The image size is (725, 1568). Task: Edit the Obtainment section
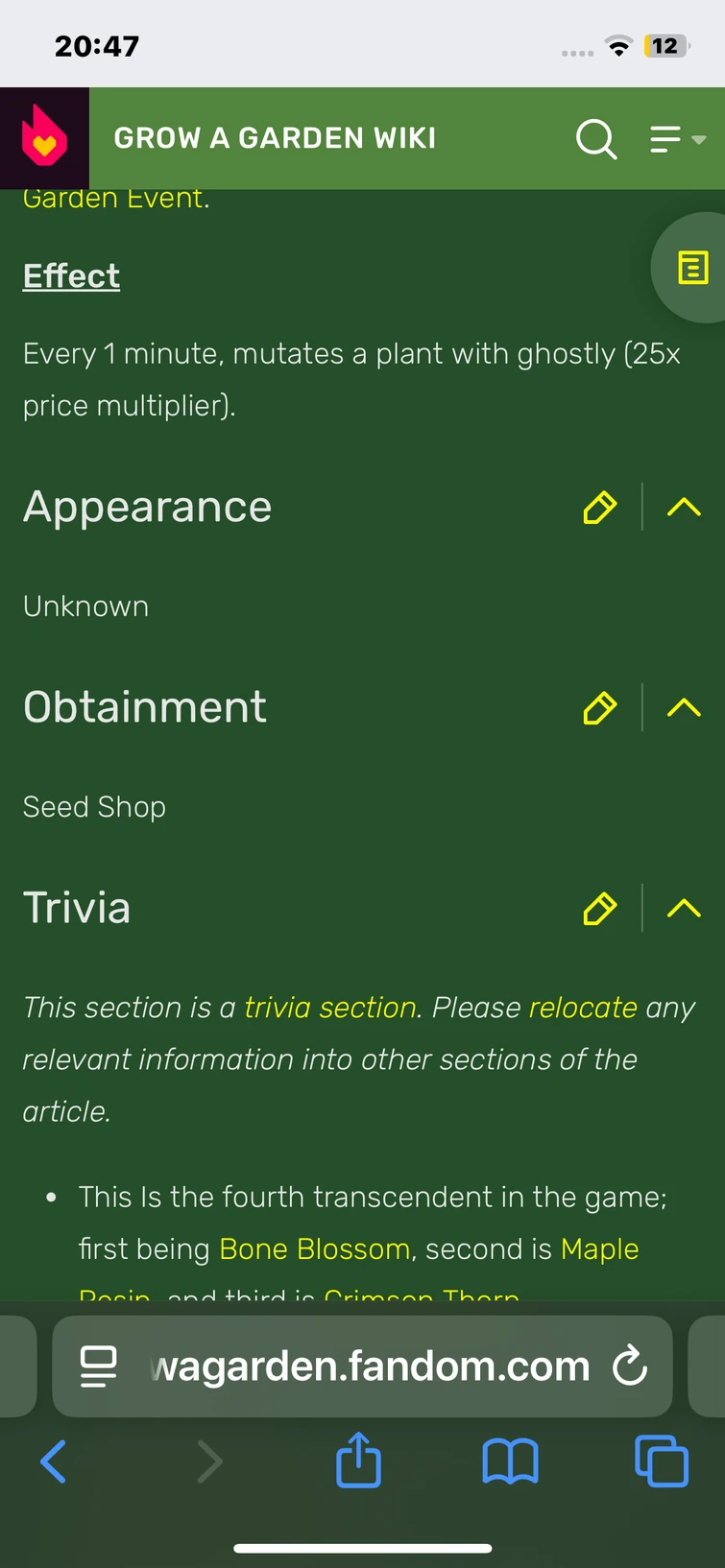pos(599,708)
